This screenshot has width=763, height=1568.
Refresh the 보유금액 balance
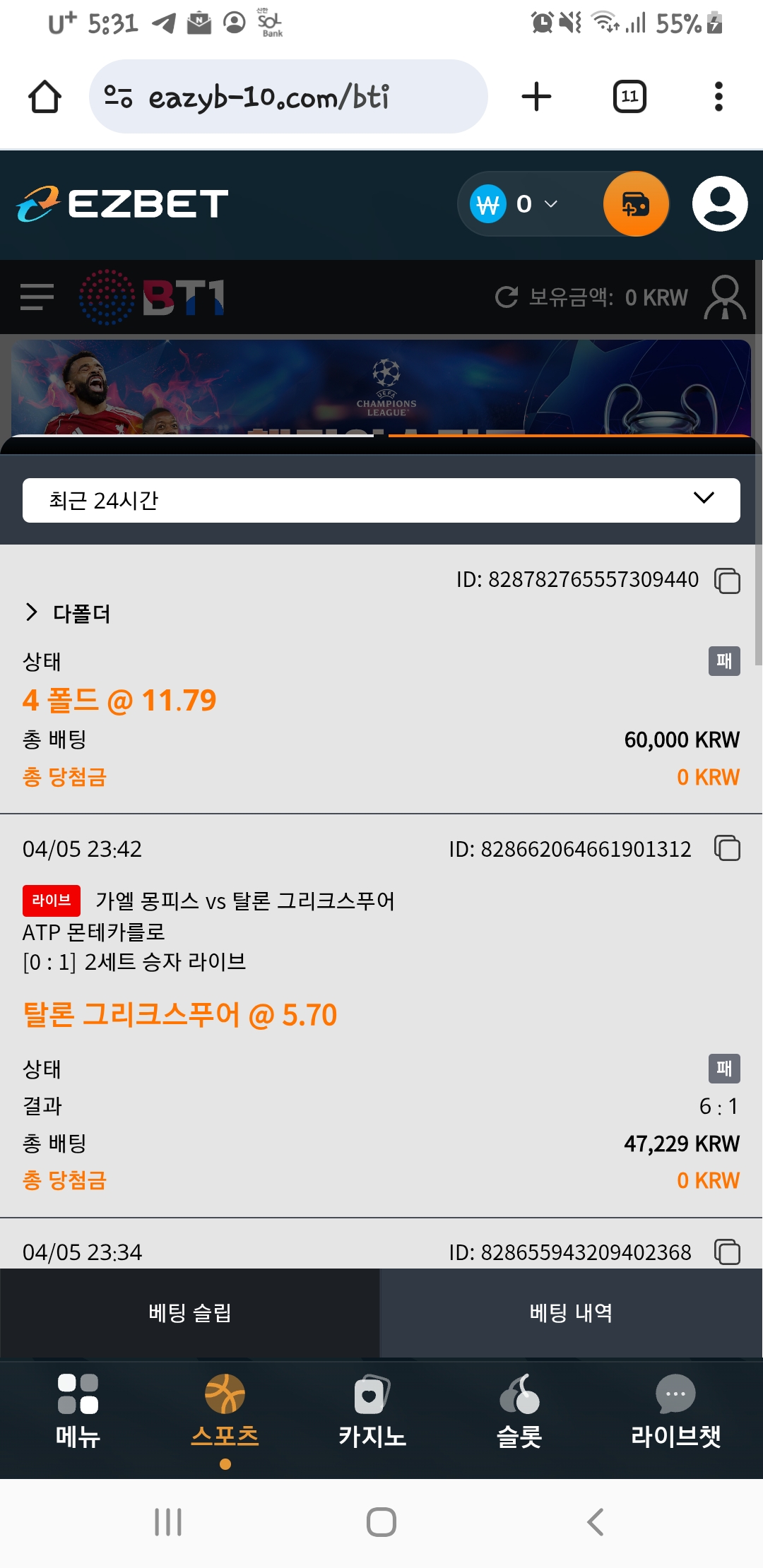click(506, 297)
